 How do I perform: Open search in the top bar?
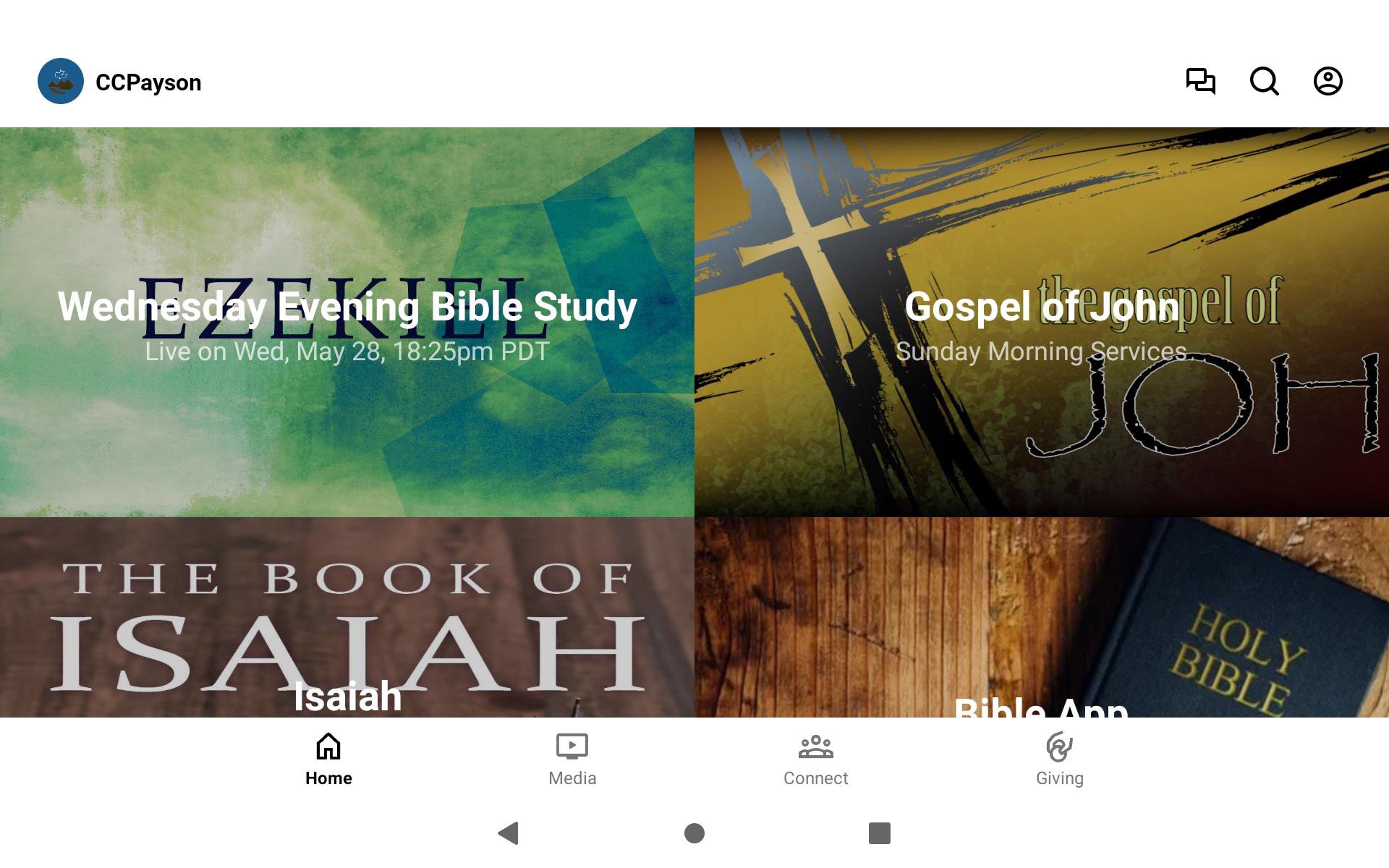tap(1264, 81)
